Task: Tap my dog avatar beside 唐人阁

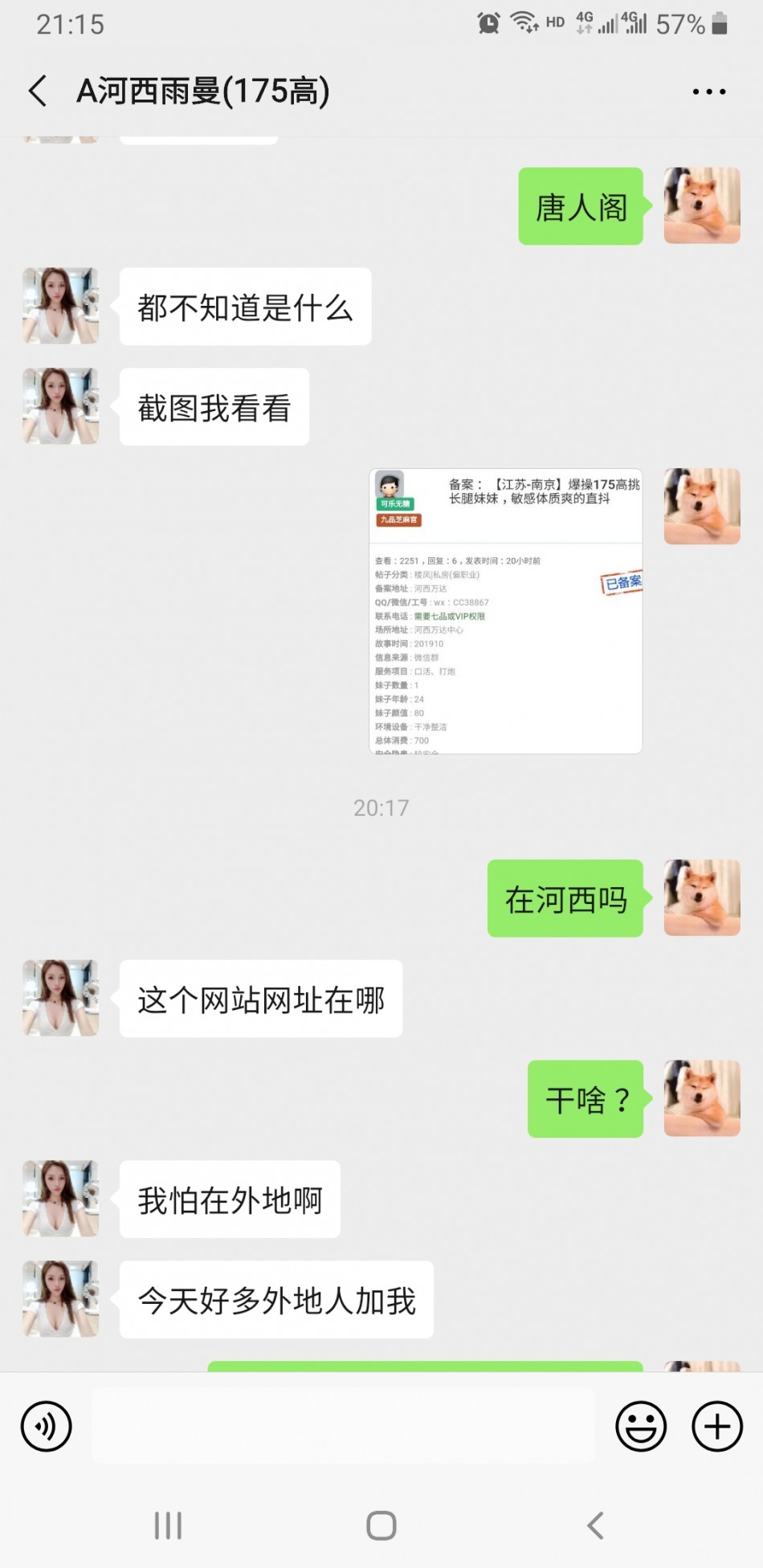Action: [702, 206]
